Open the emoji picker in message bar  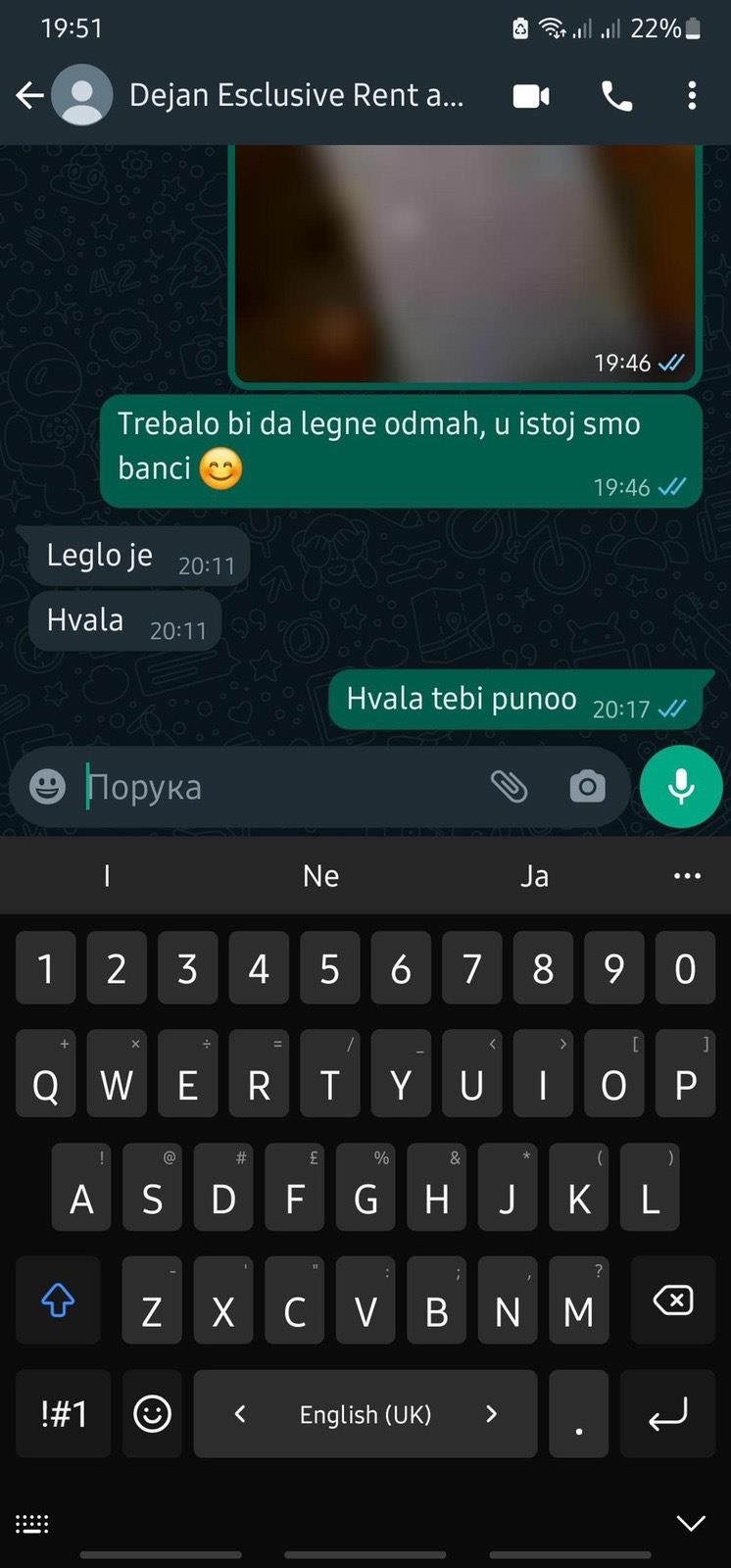[47, 786]
